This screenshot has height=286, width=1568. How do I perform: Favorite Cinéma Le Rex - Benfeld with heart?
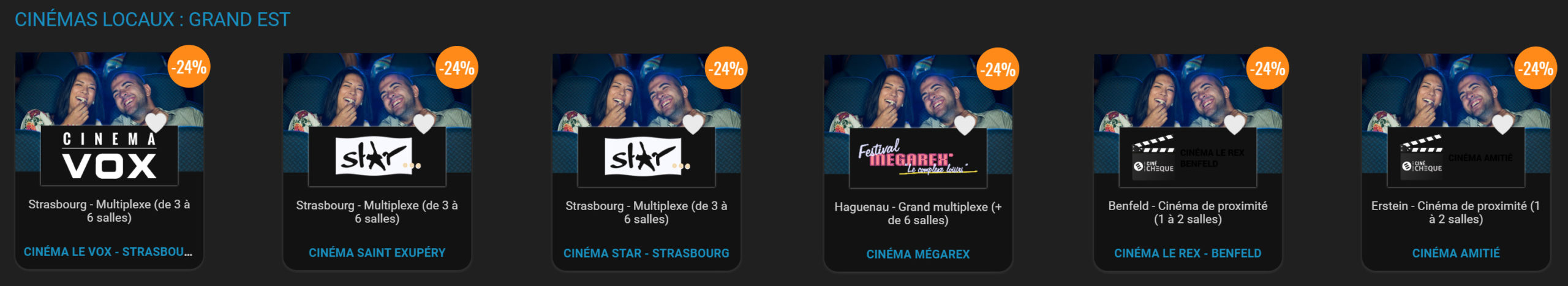1234,124
